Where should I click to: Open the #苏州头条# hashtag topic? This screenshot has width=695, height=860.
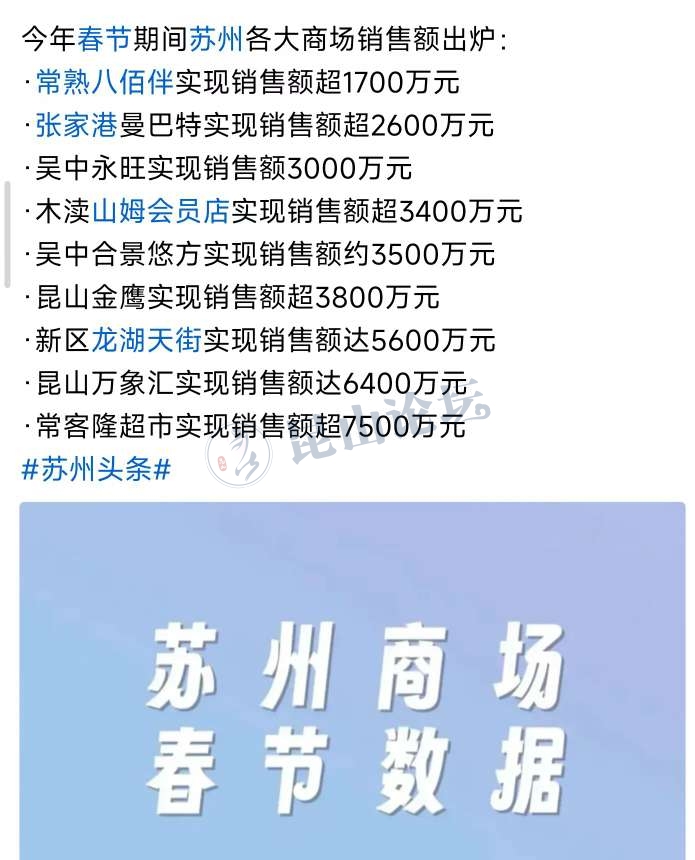96,470
